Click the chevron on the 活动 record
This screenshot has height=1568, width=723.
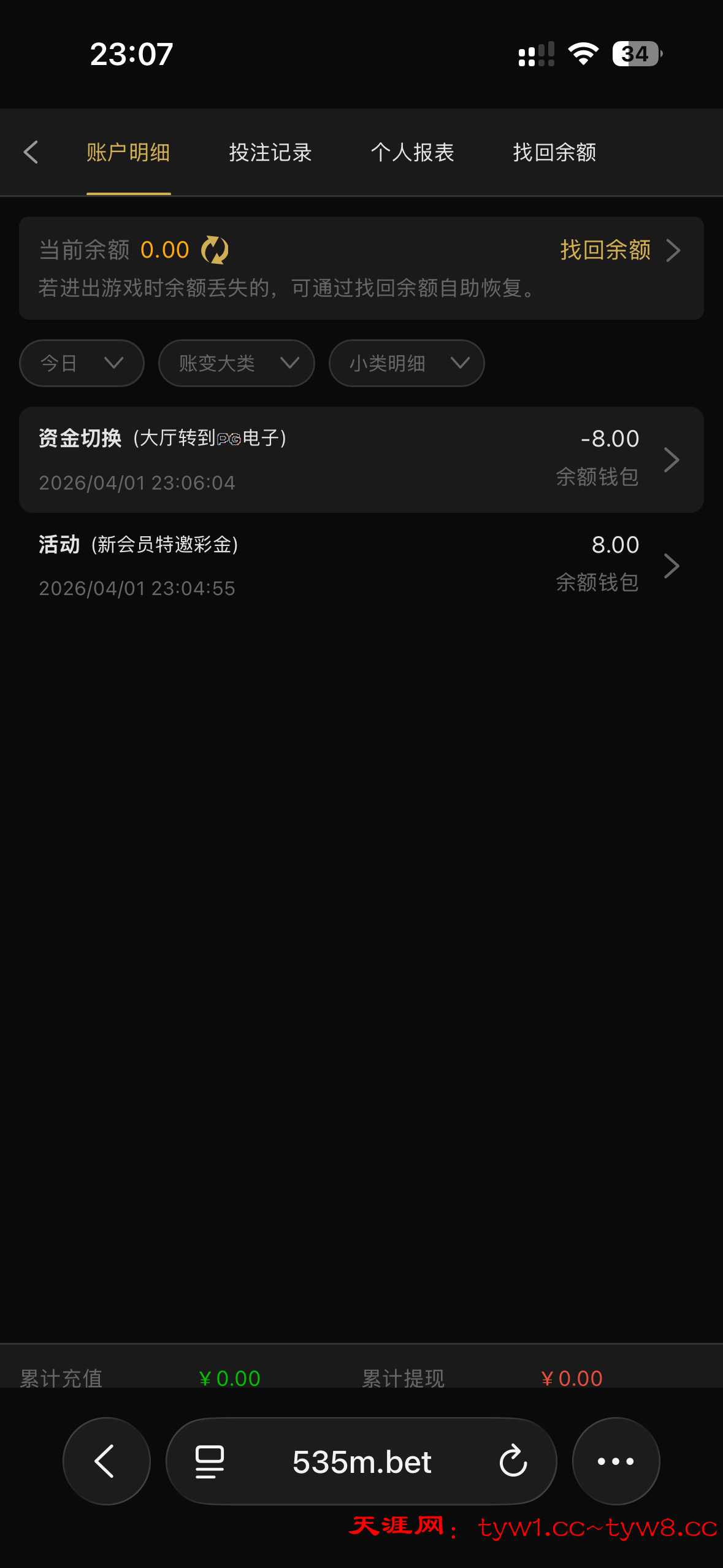(671, 566)
